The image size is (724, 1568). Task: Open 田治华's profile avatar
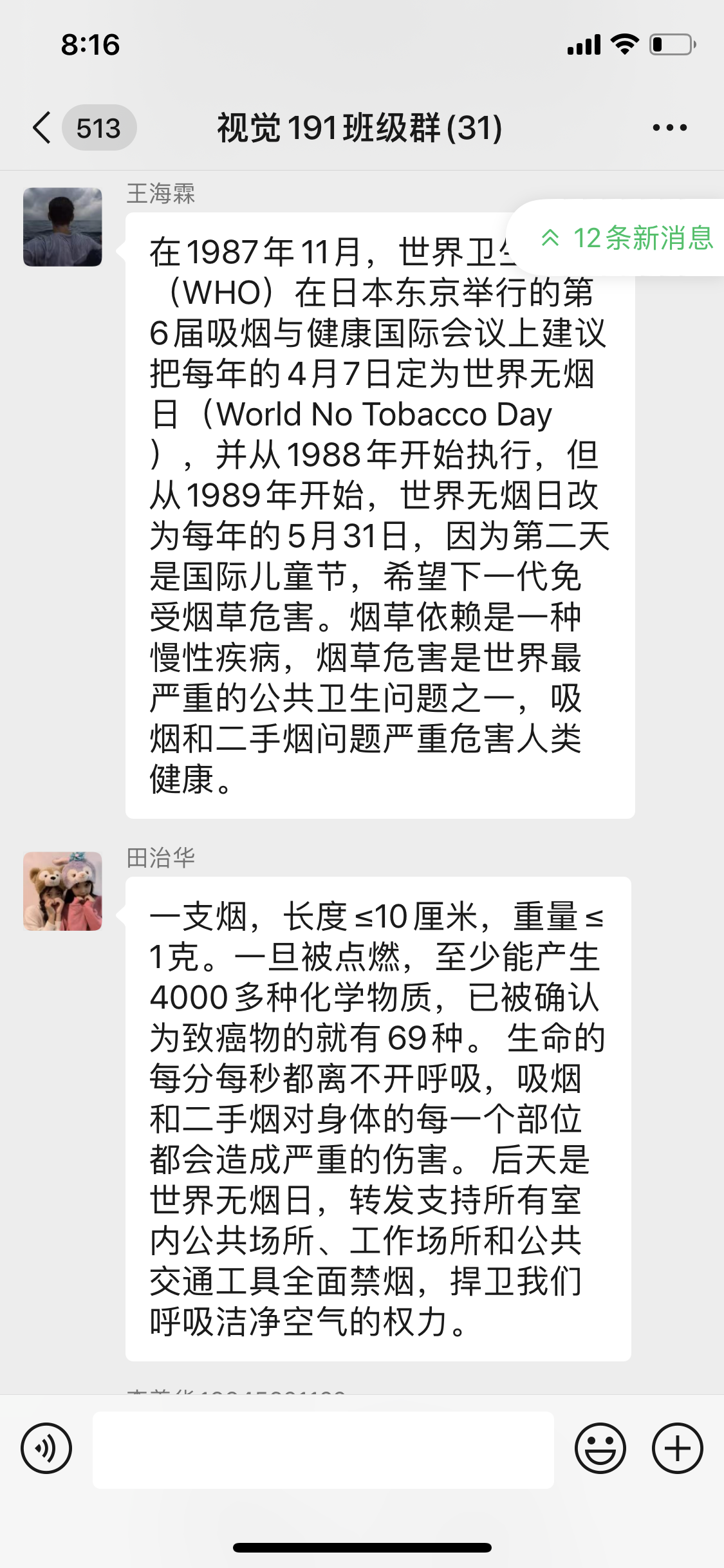tap(62, 891)
